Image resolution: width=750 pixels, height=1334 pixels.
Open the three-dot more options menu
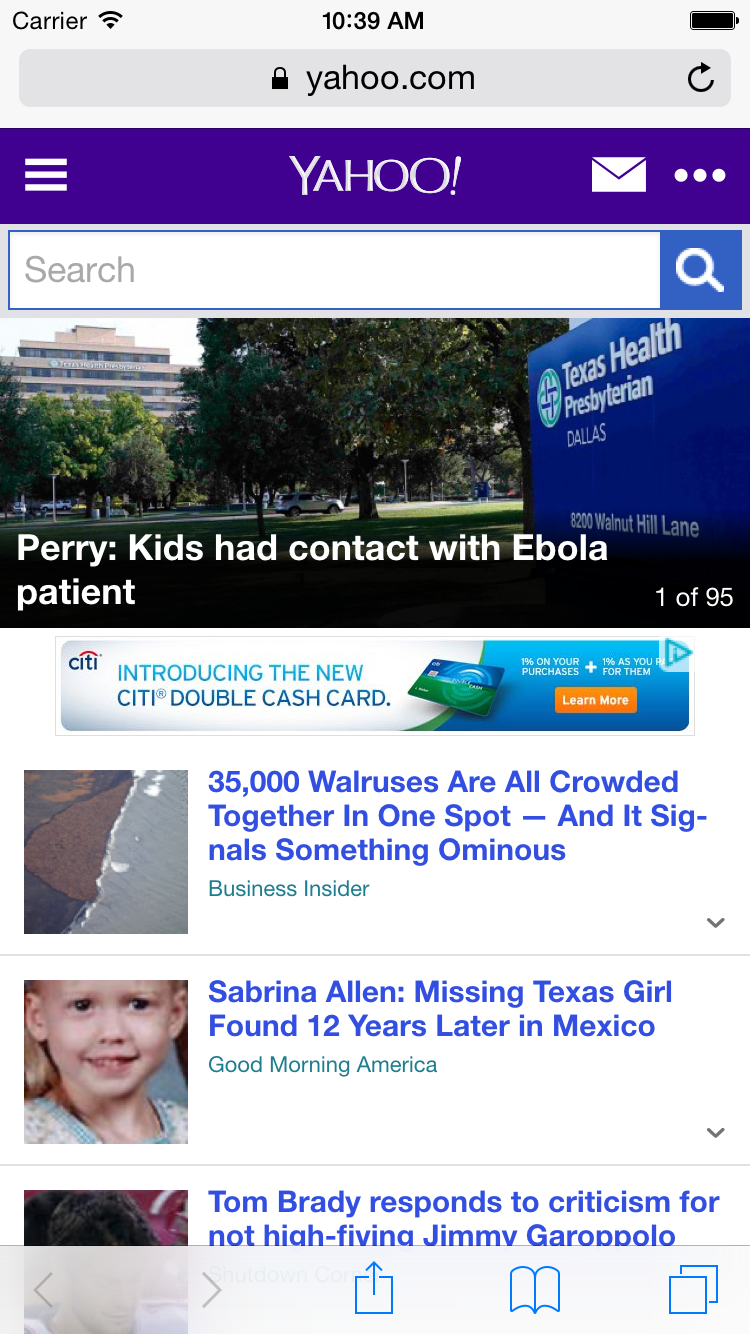[x=699, y=175]
